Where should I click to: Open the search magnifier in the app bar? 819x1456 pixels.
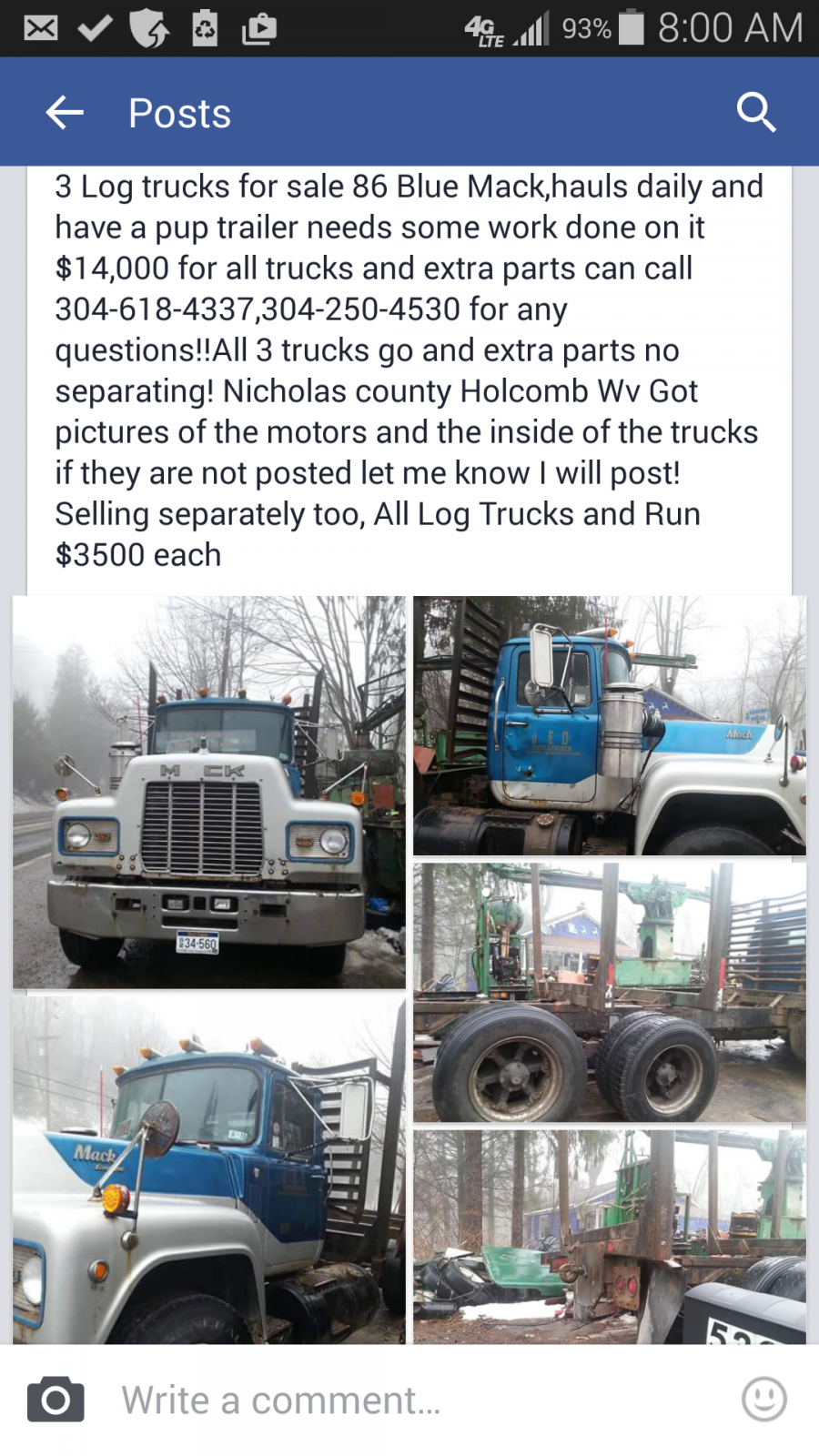tap(755, 112)
